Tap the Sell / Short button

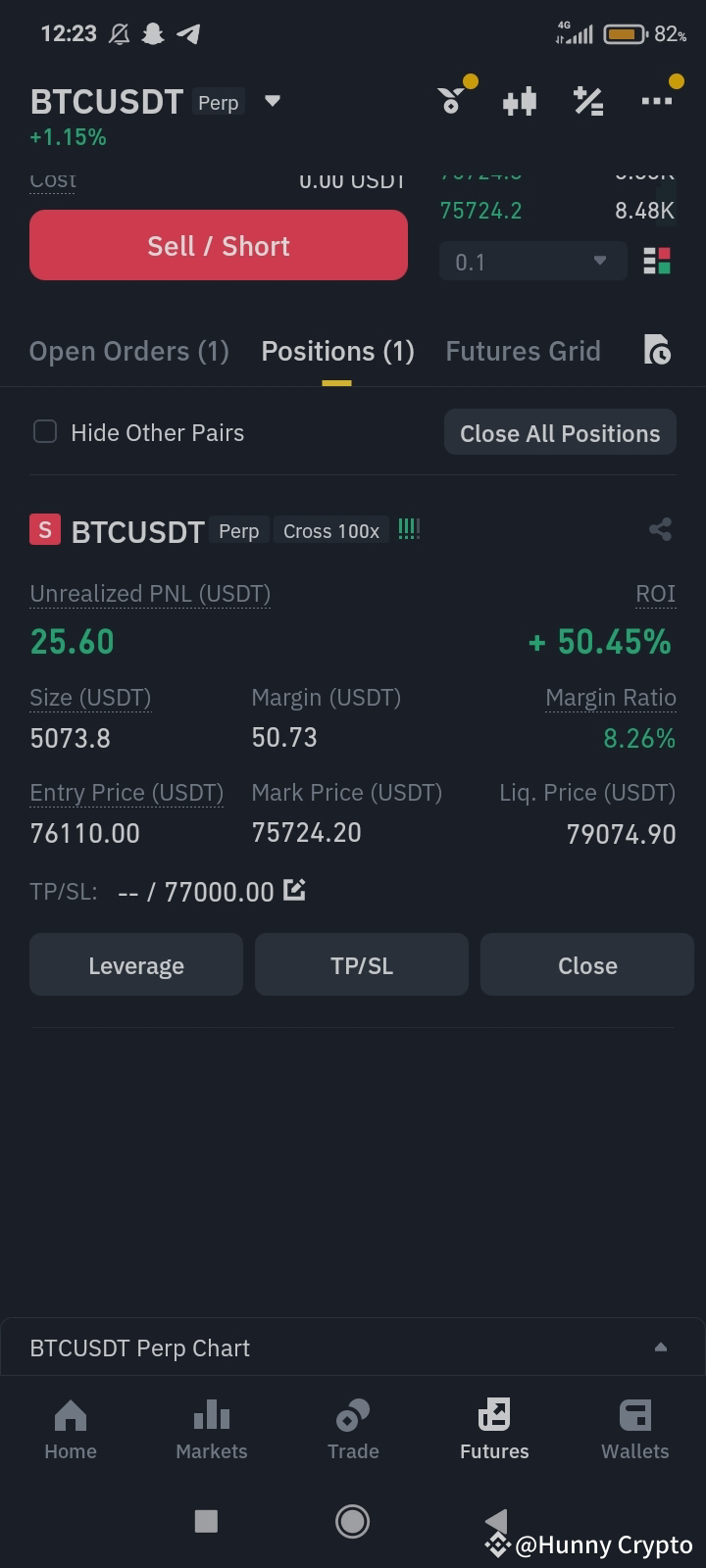218,245
